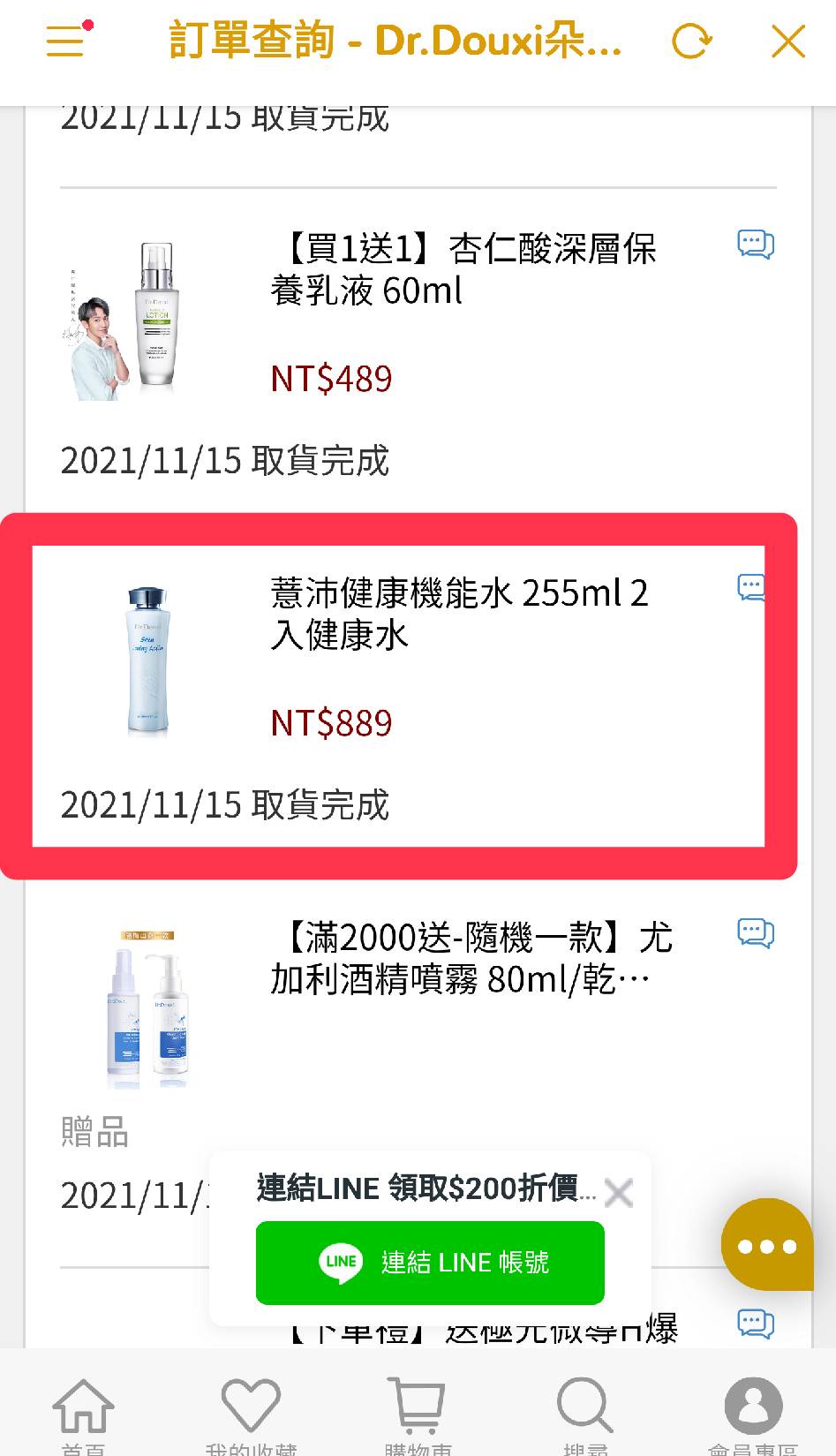Tap the 連結 LINE 帳號 button

(x=429, y=1262)
